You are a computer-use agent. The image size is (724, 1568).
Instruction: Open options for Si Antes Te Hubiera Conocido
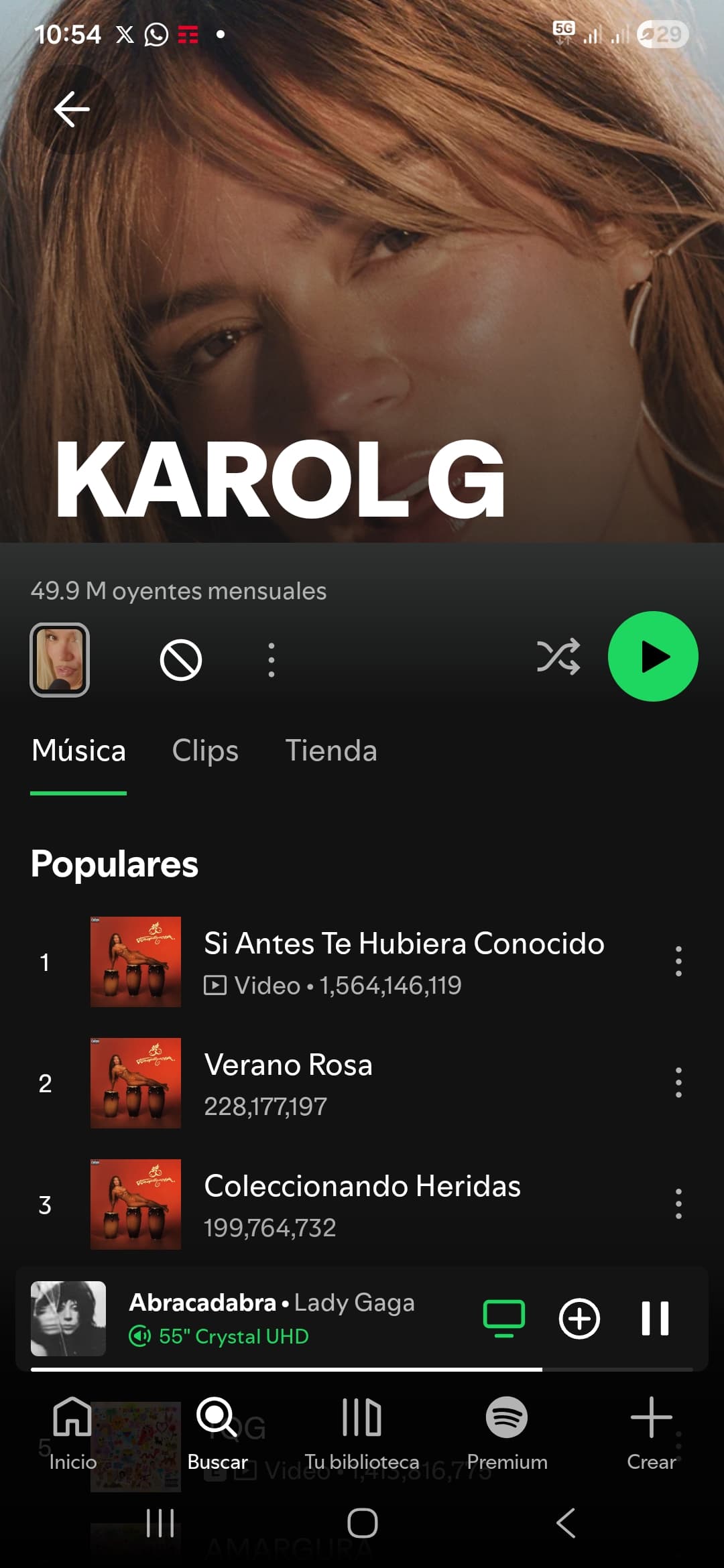(678, 962)
